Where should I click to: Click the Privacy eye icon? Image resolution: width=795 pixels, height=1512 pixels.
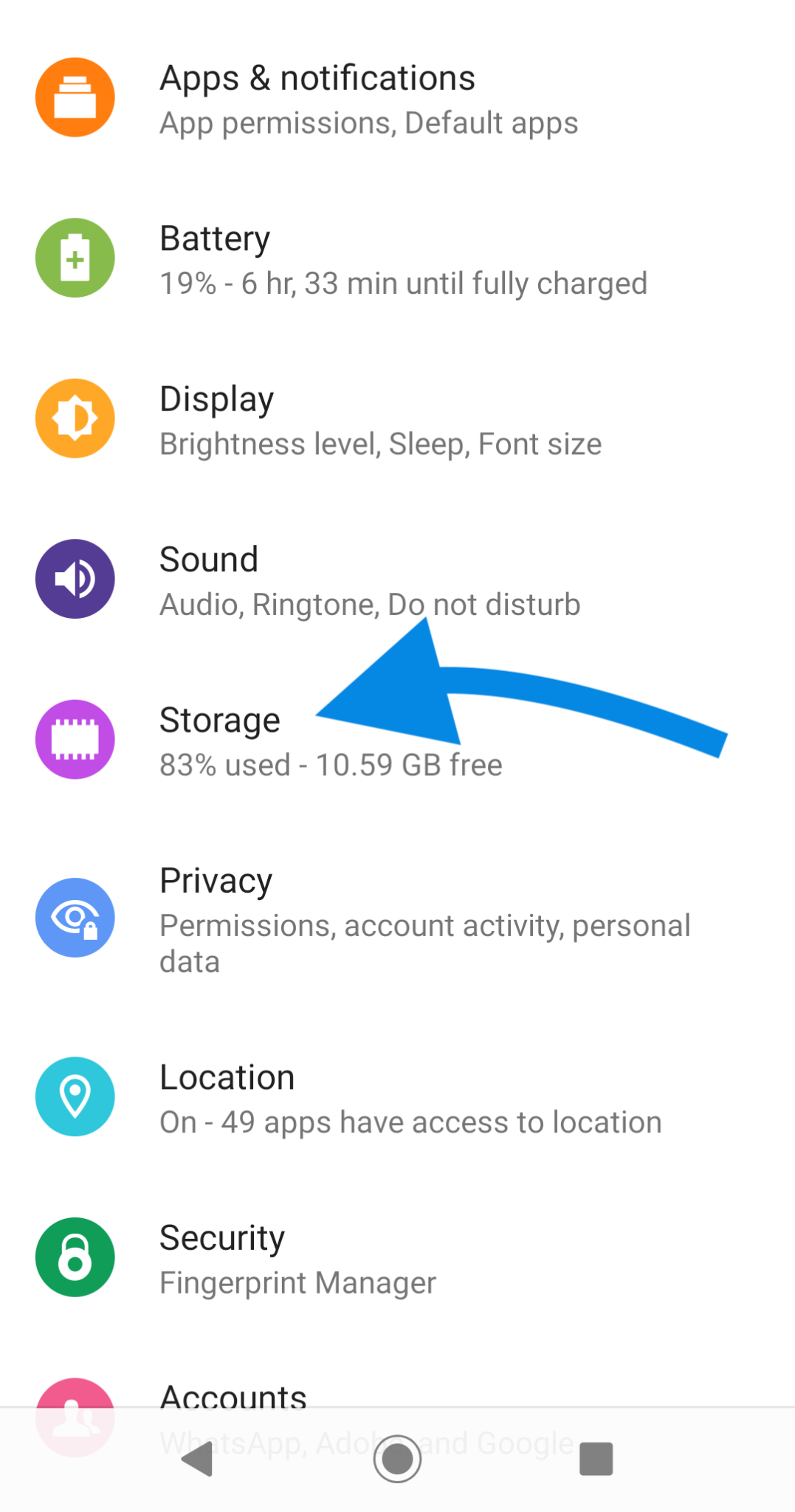75,918
